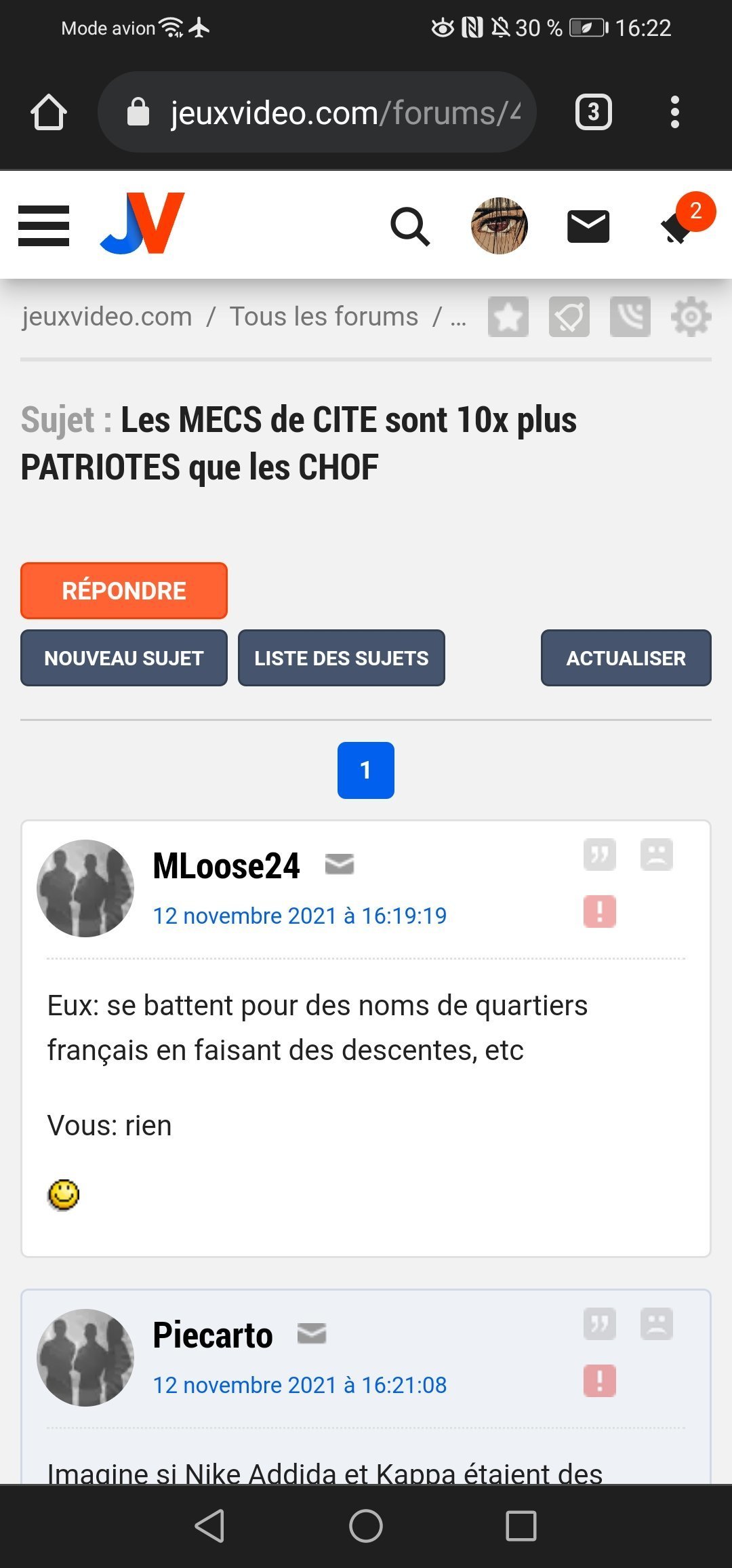The height and width of the screenshot is (1568, 732).
Task: Open Piecarto's profile
Action: (x=213, y=1335)
